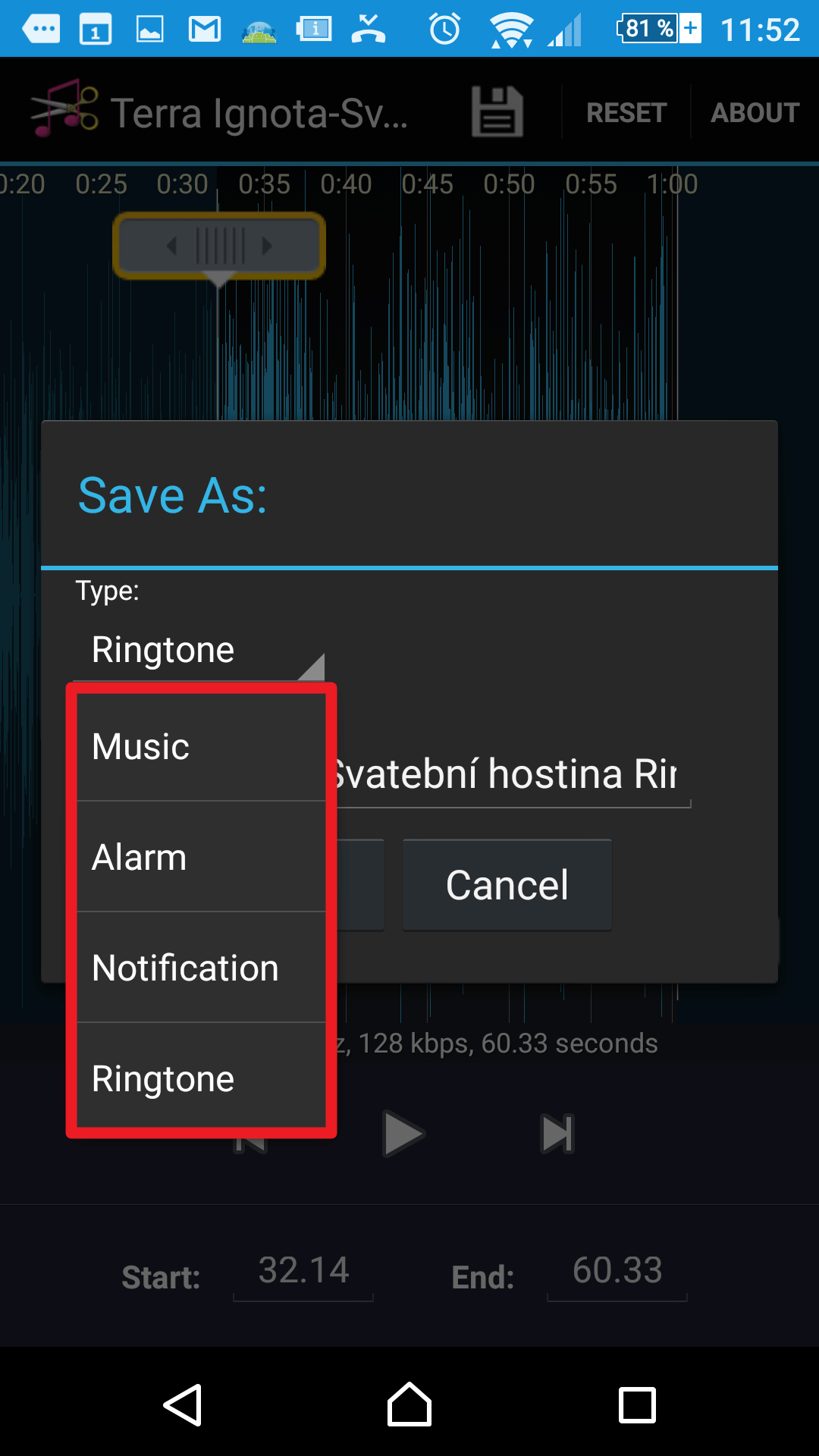
Task: Tap the Cancel button in the dialog
Action: pyautogui.click(x=507, y=885)
